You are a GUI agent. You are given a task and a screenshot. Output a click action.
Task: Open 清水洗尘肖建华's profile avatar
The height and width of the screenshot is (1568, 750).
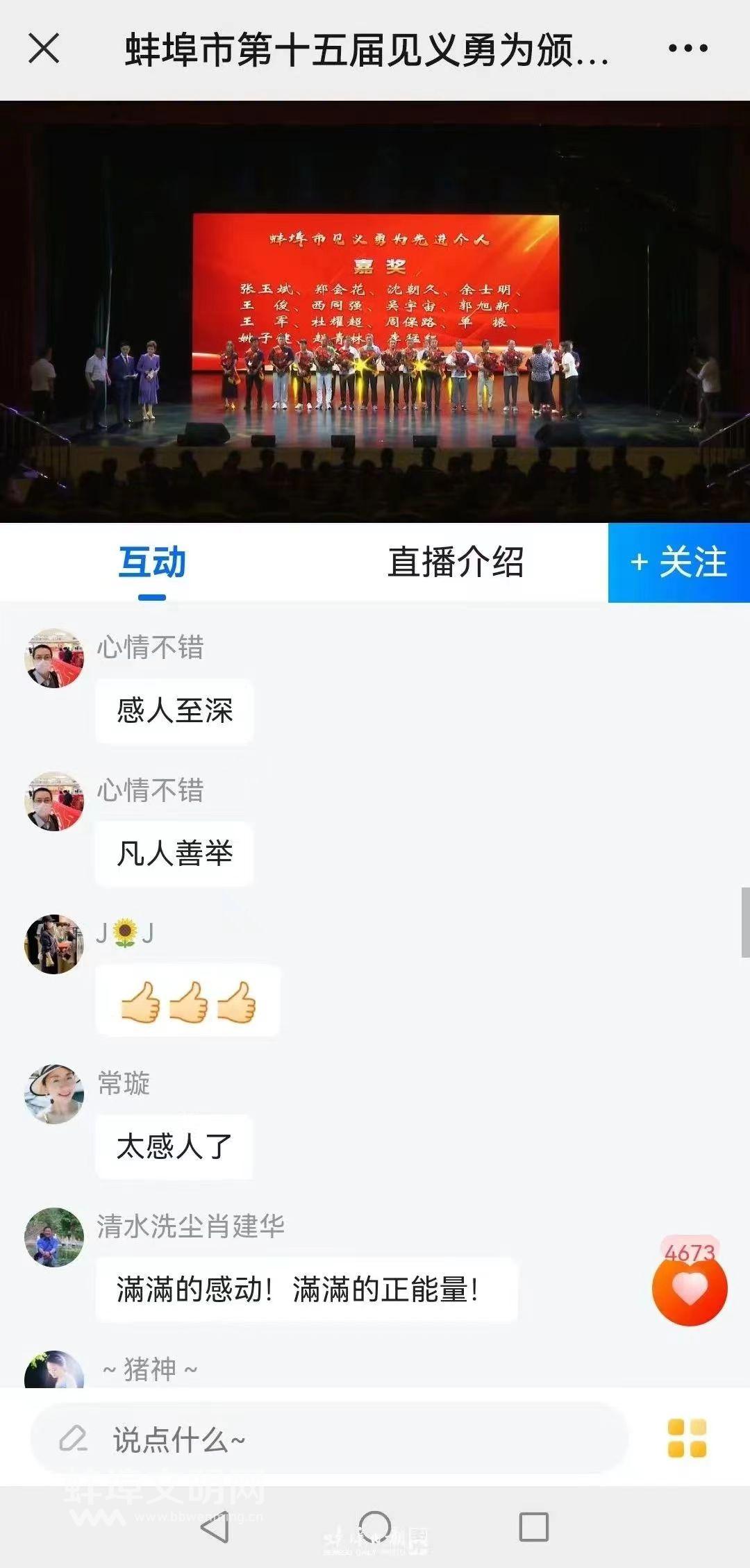click(x=54, y=1237)
